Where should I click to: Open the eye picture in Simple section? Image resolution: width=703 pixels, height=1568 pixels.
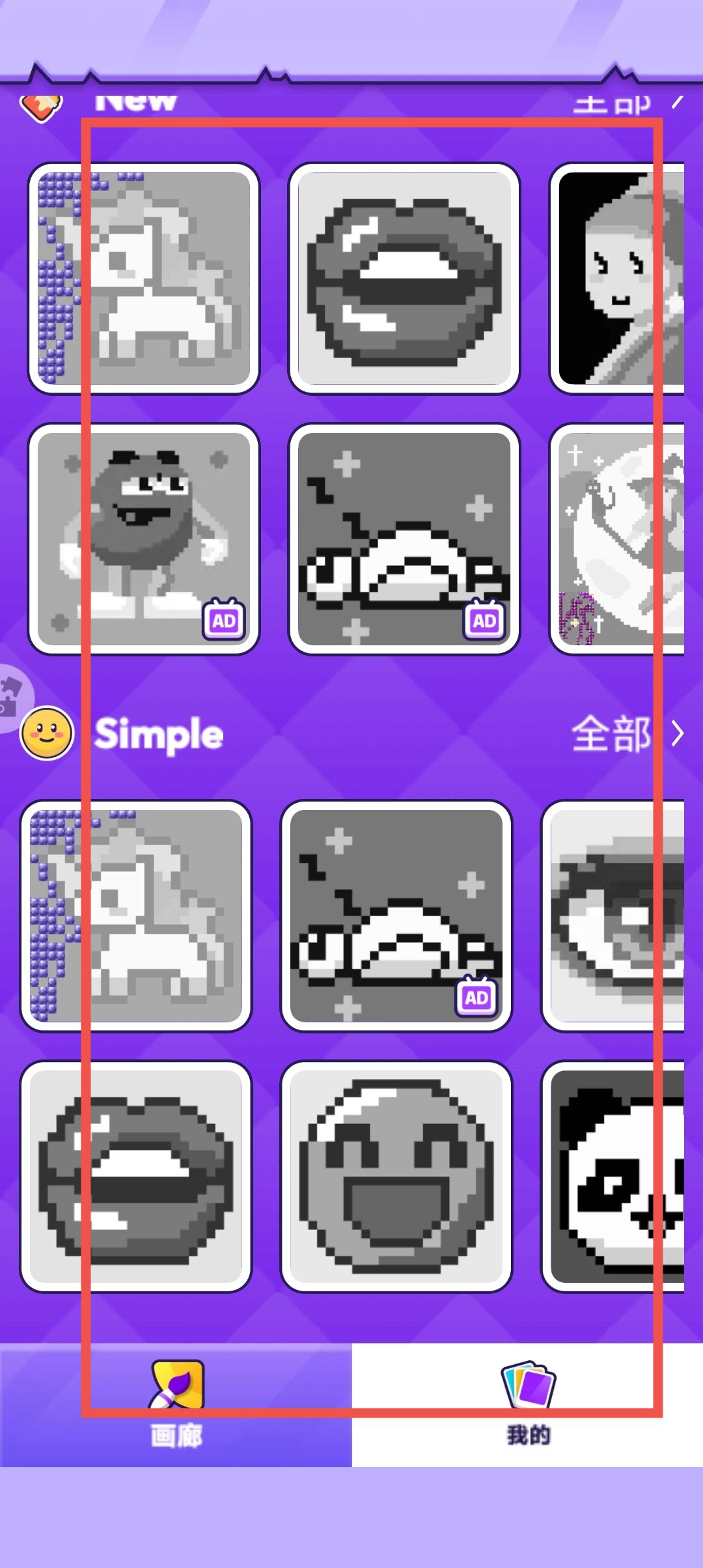click(x=613, y=916)
